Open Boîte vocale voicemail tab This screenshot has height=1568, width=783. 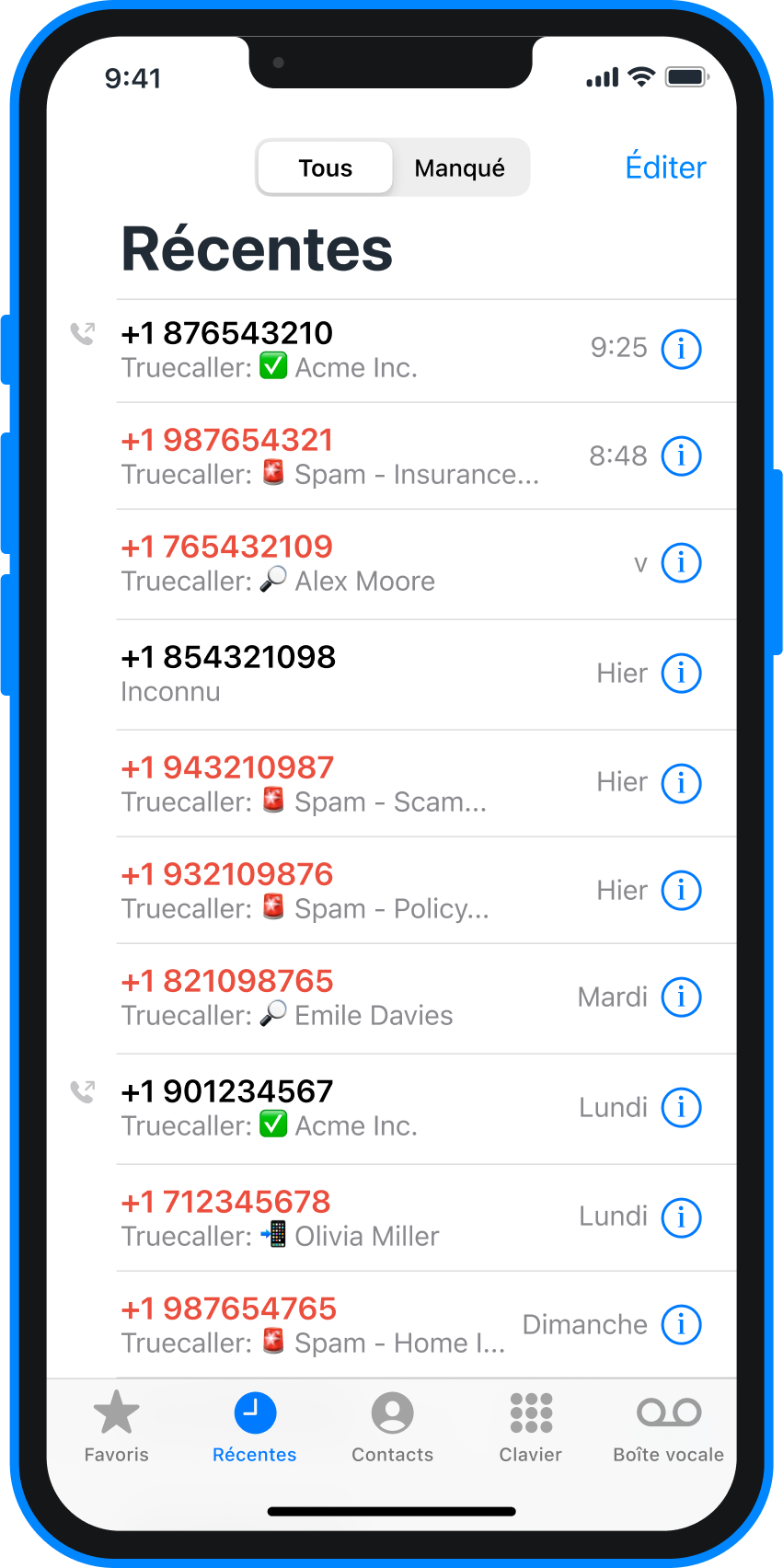669,1426
